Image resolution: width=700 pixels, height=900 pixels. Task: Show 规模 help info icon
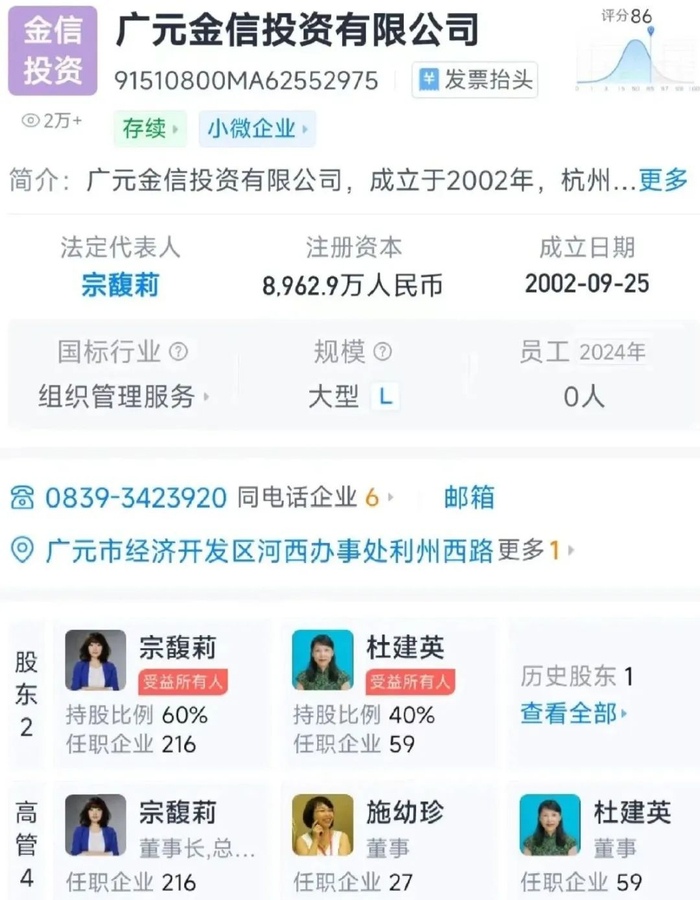point(382,352)
